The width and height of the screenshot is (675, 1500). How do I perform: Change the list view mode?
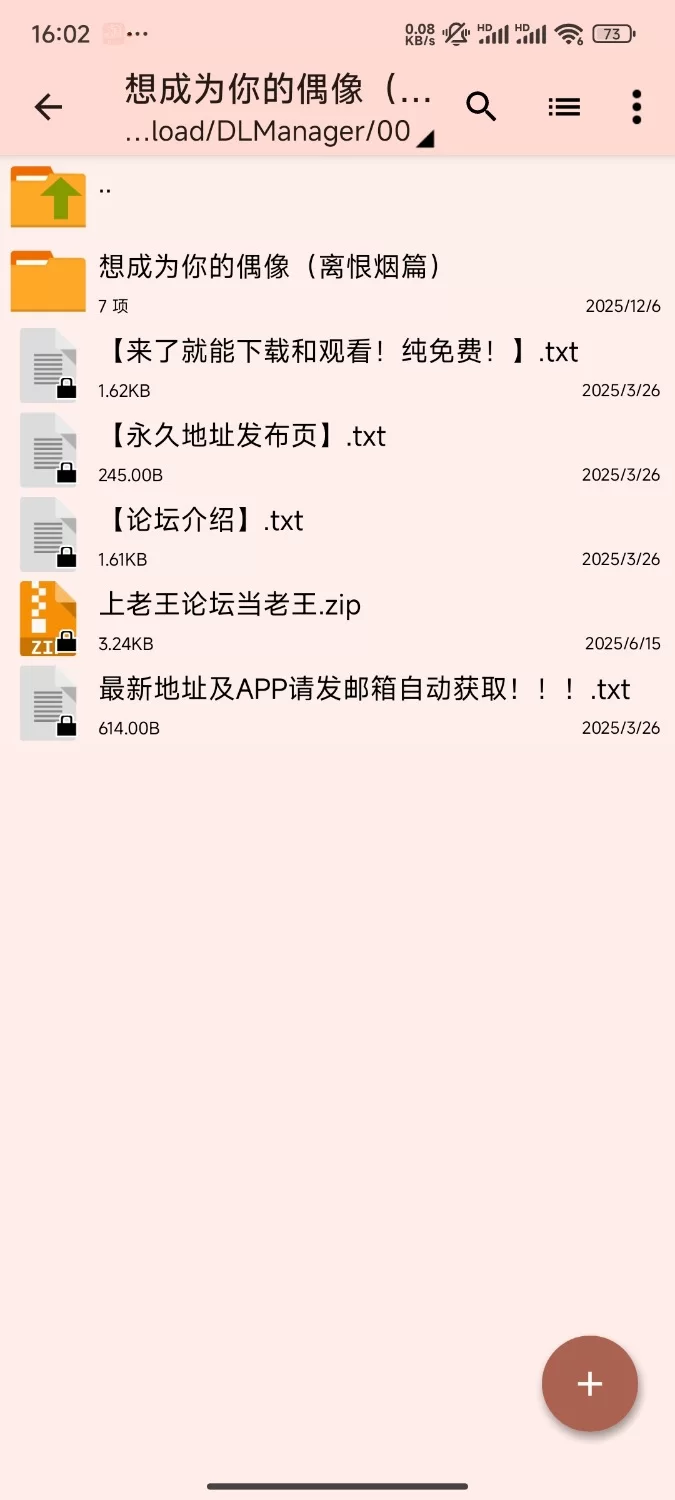564,107
